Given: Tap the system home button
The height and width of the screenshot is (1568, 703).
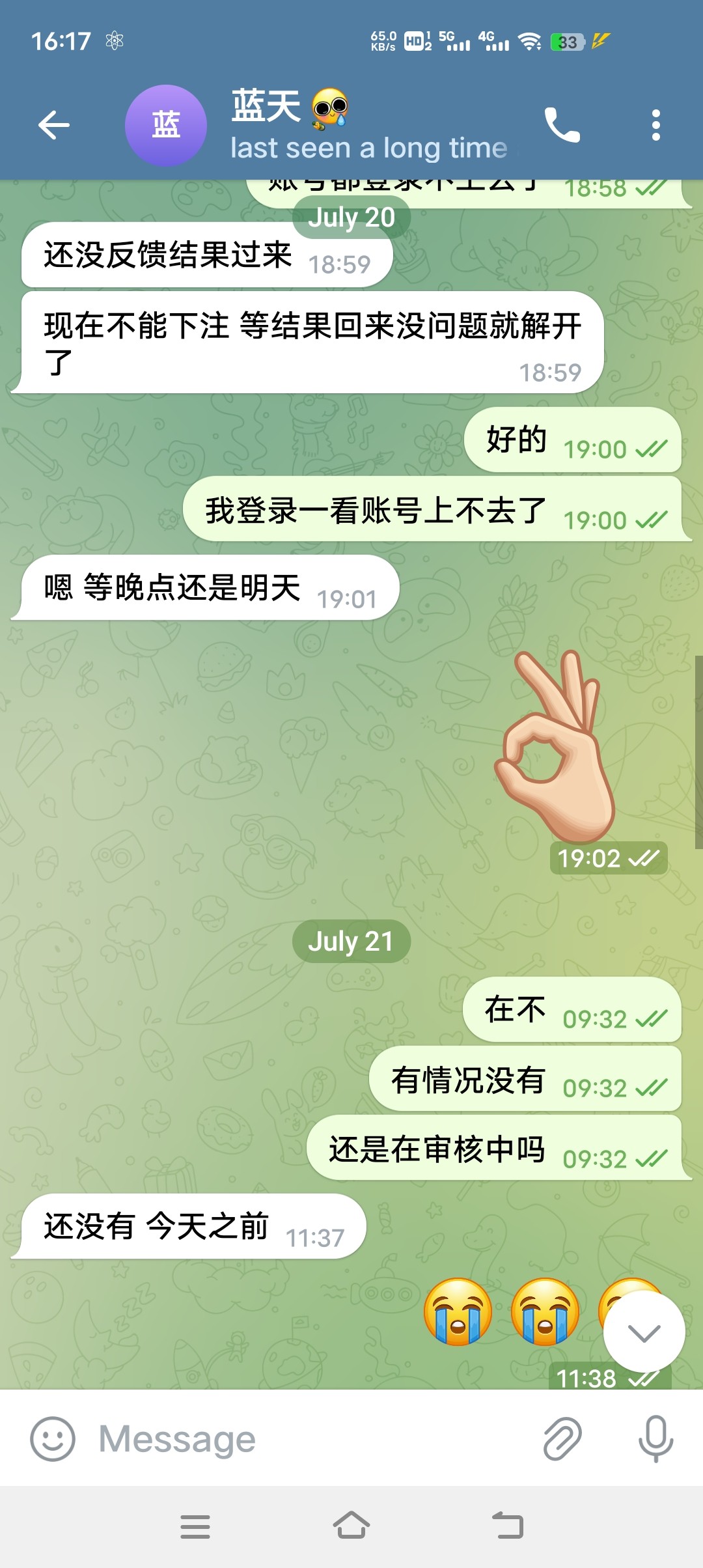Looking at the screenshot, I should 351,1526.
